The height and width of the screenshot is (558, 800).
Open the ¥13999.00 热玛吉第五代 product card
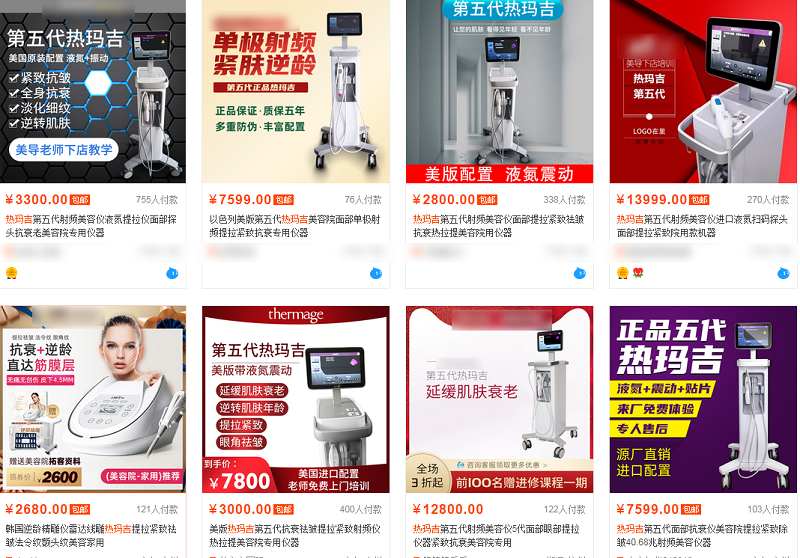[704, 90]
